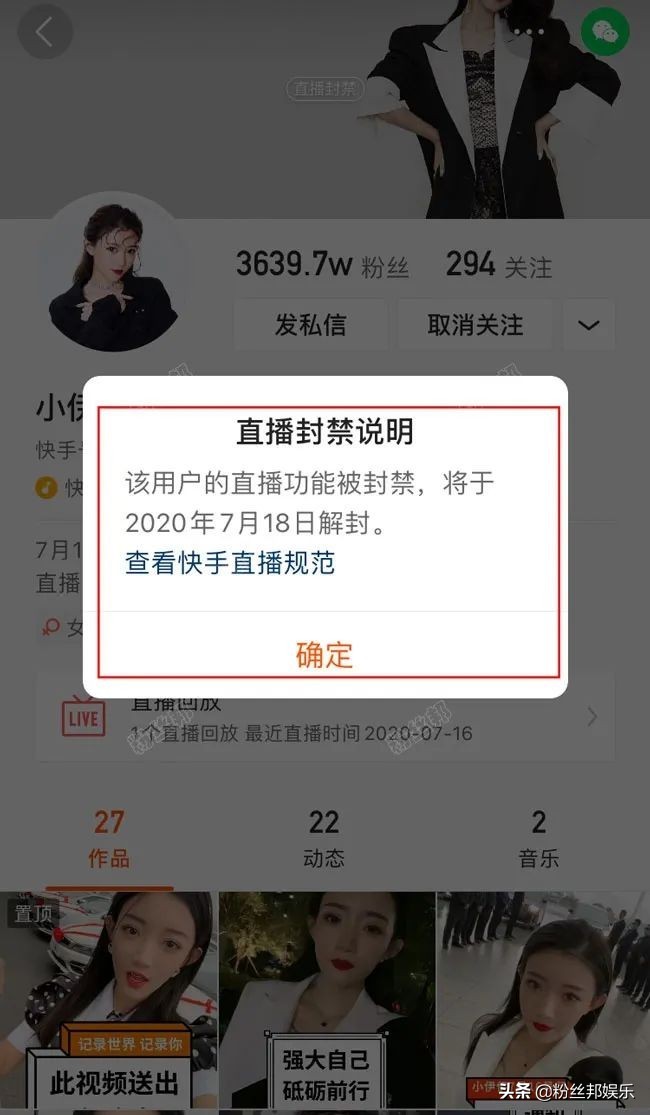Open the 294 关注 following list
The width and height of the screenshot is (650, 1115).
click(x=498, y=265)
